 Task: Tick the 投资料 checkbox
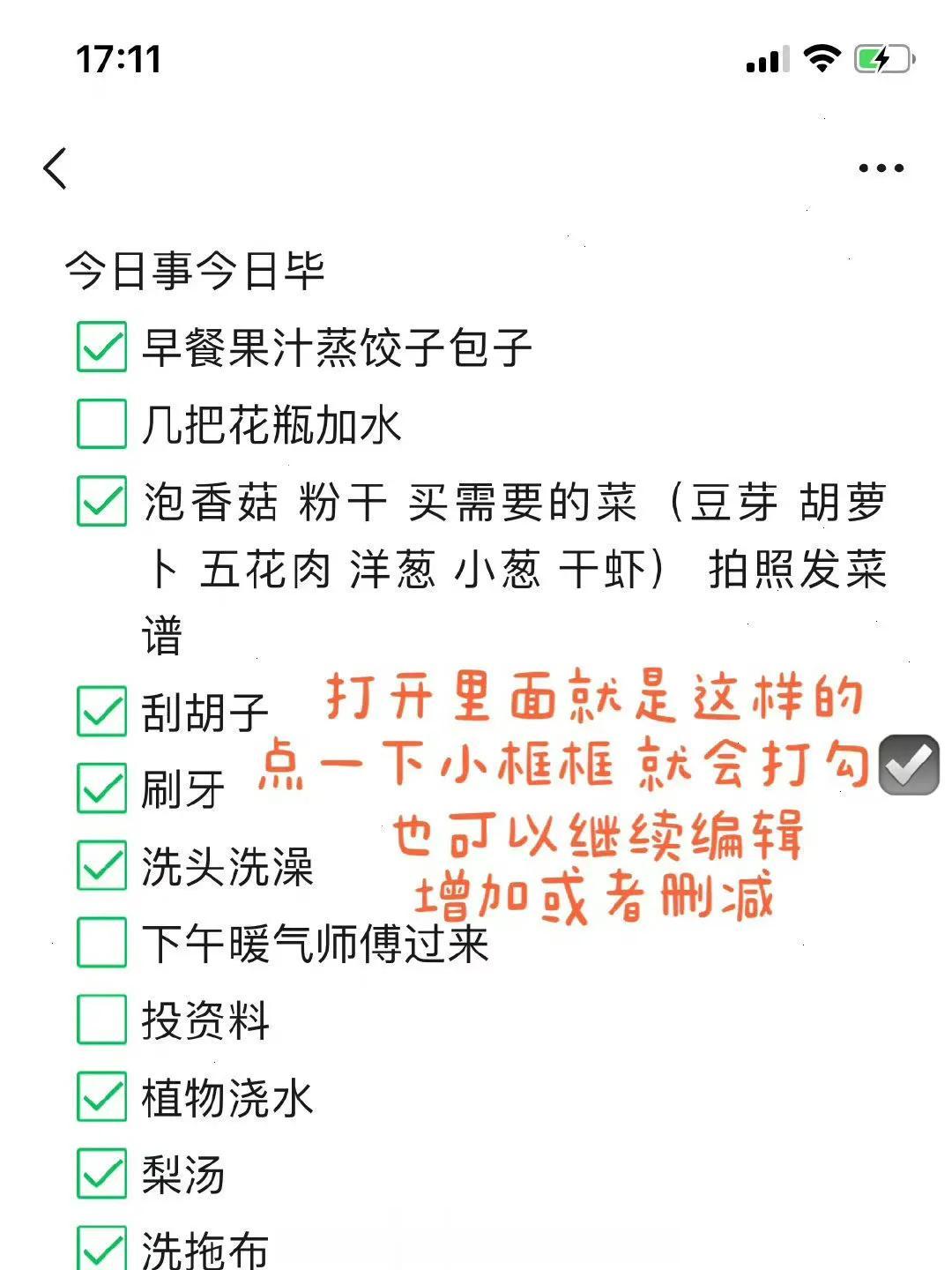click(x=101, y=1020)
